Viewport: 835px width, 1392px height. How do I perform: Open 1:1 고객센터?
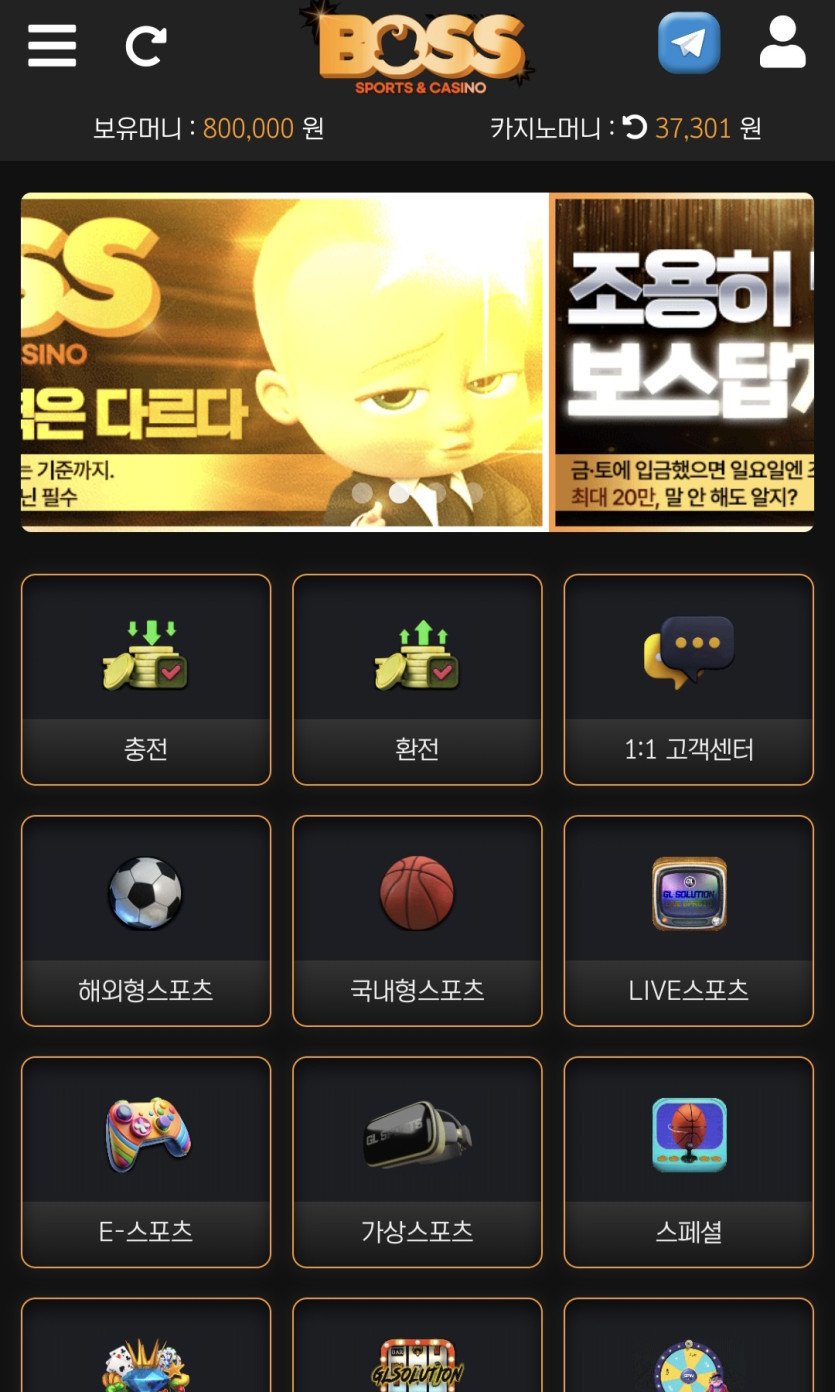tap(689, 679)
